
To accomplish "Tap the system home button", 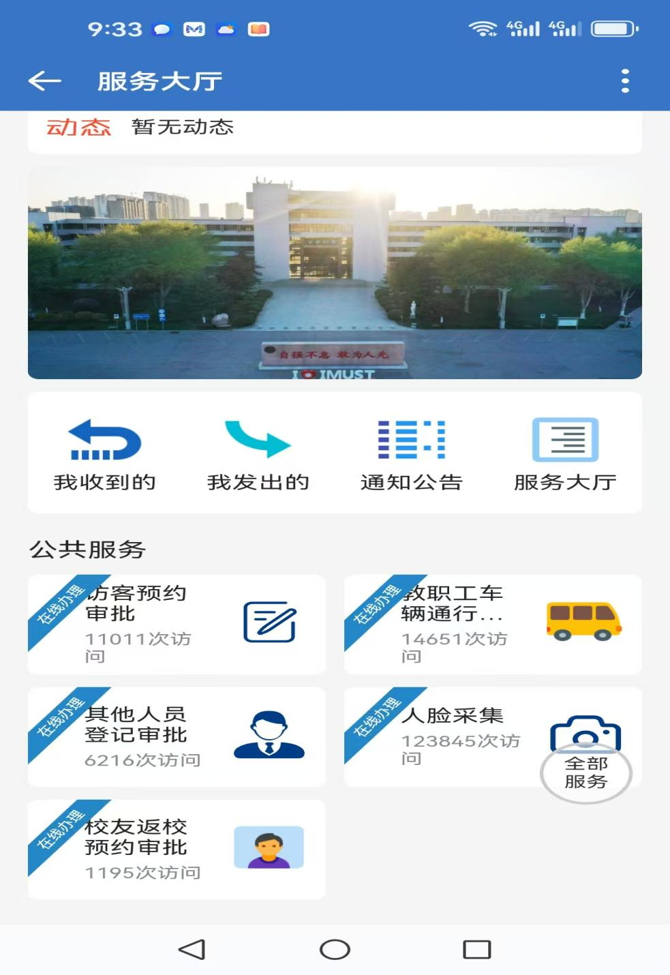I will [x=335, y=949].
